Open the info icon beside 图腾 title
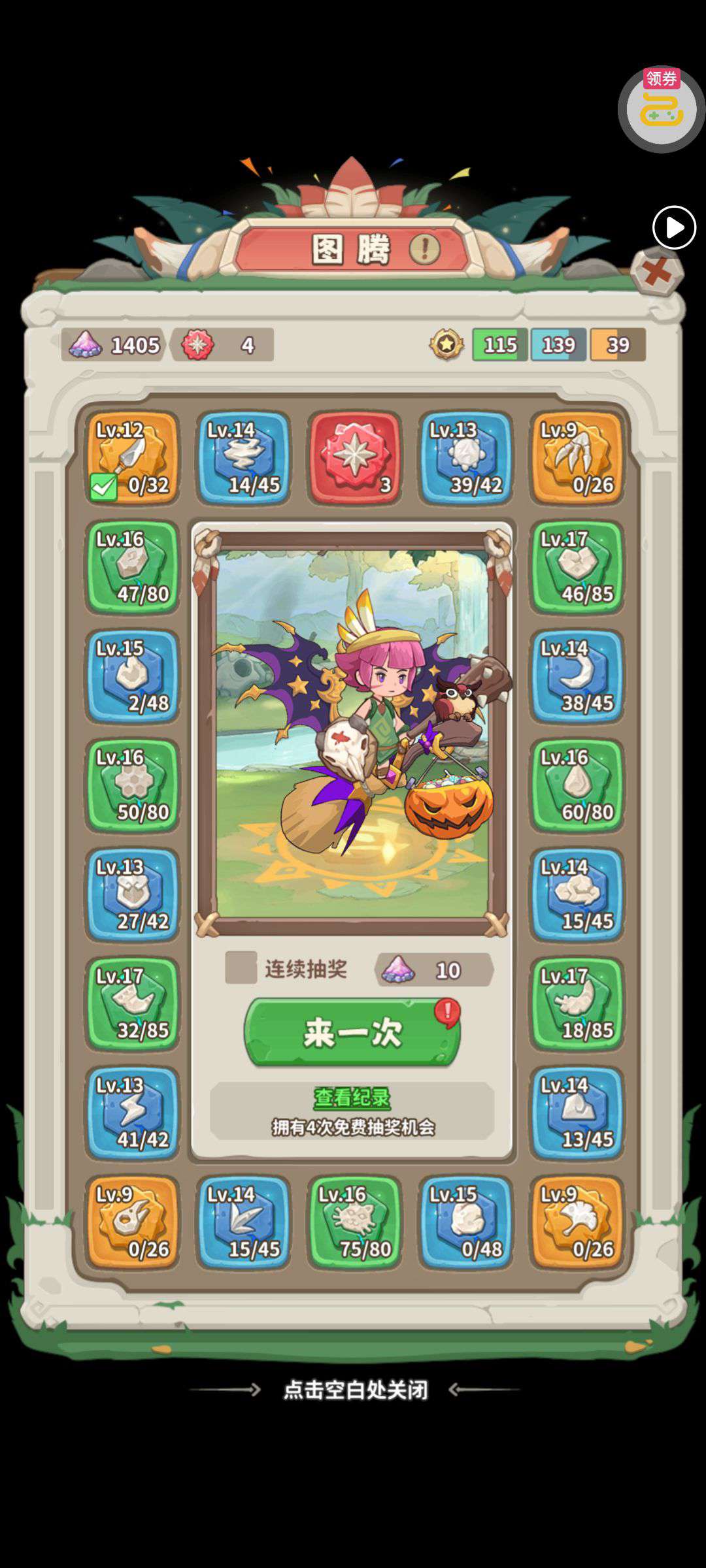Image resolution: width=706 pixels, height=1568 pixels. [425, 249]
